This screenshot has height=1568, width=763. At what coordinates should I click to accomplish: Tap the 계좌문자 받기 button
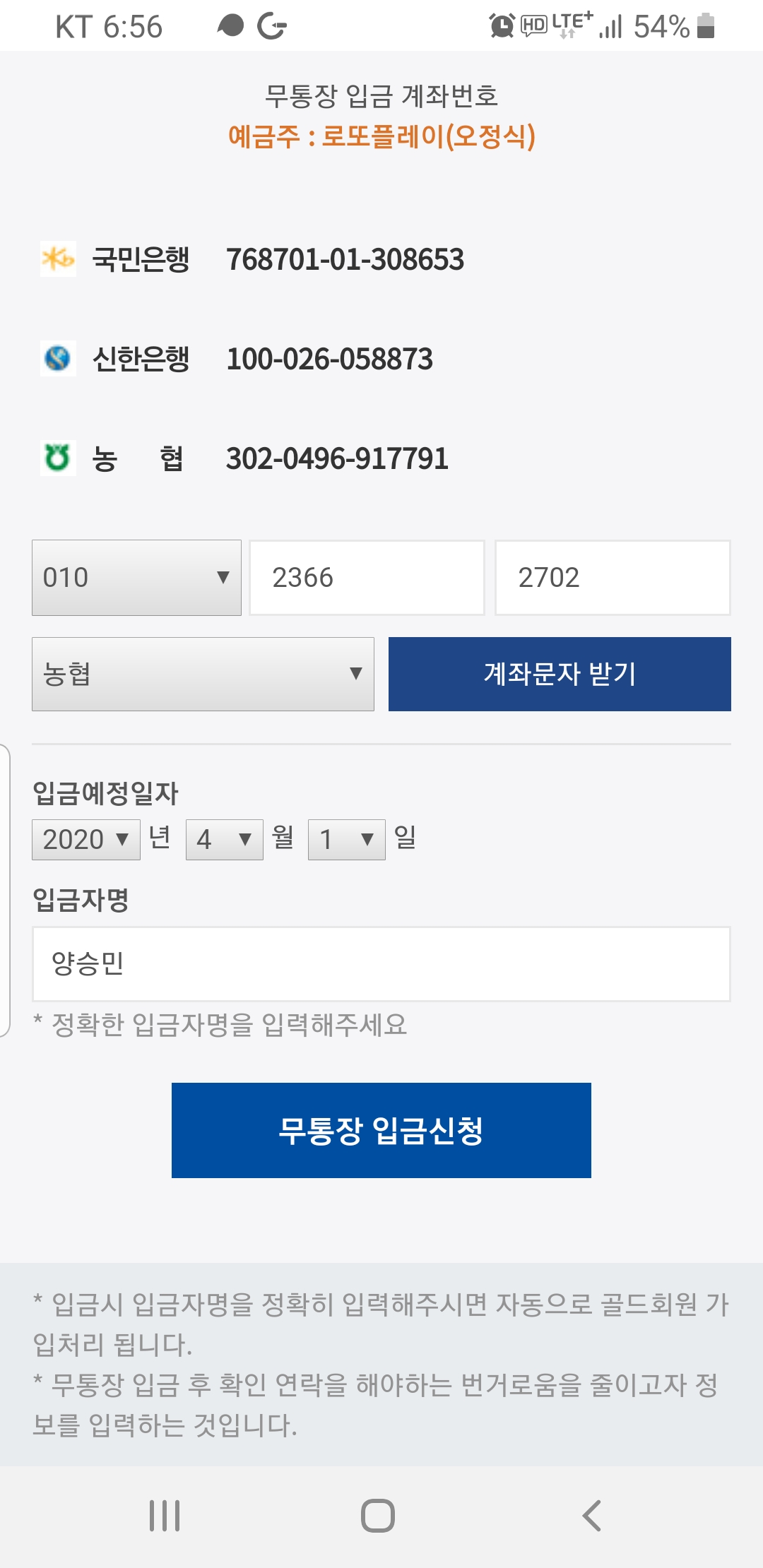[x=560, y=674]
